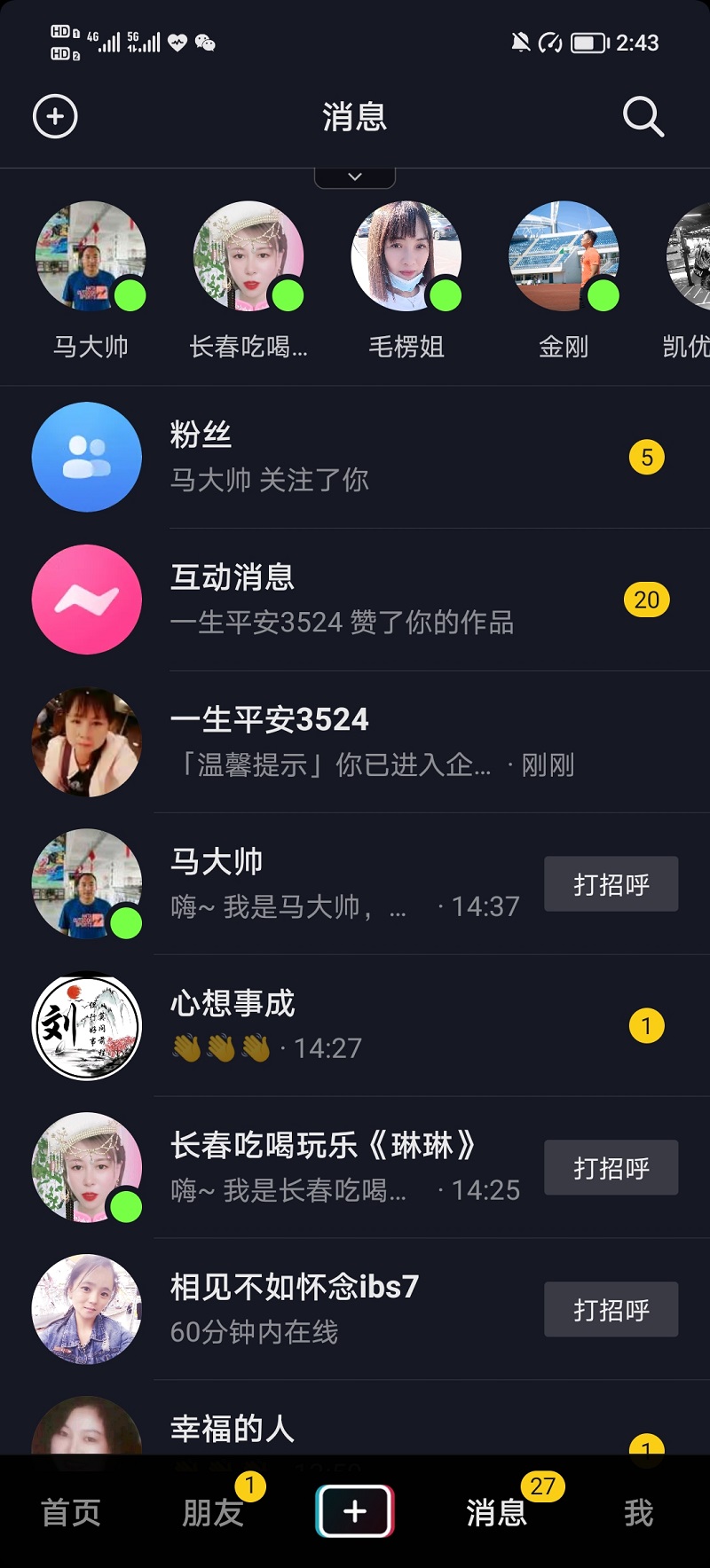The image size is (710, 1568).
Task: Create a new post with the center plus button
Action: pyautogui.click(x=355, y=1511)
